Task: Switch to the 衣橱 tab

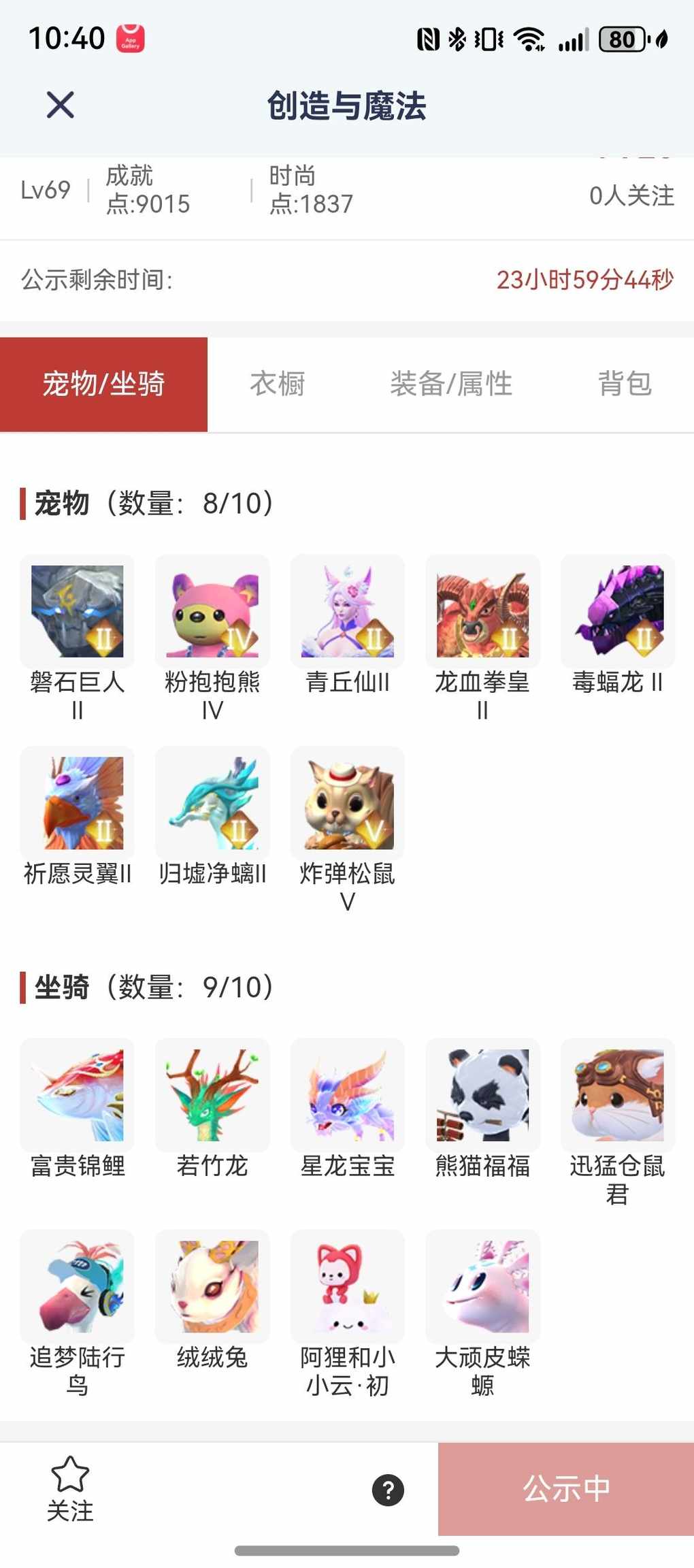Action: [277, 384]
